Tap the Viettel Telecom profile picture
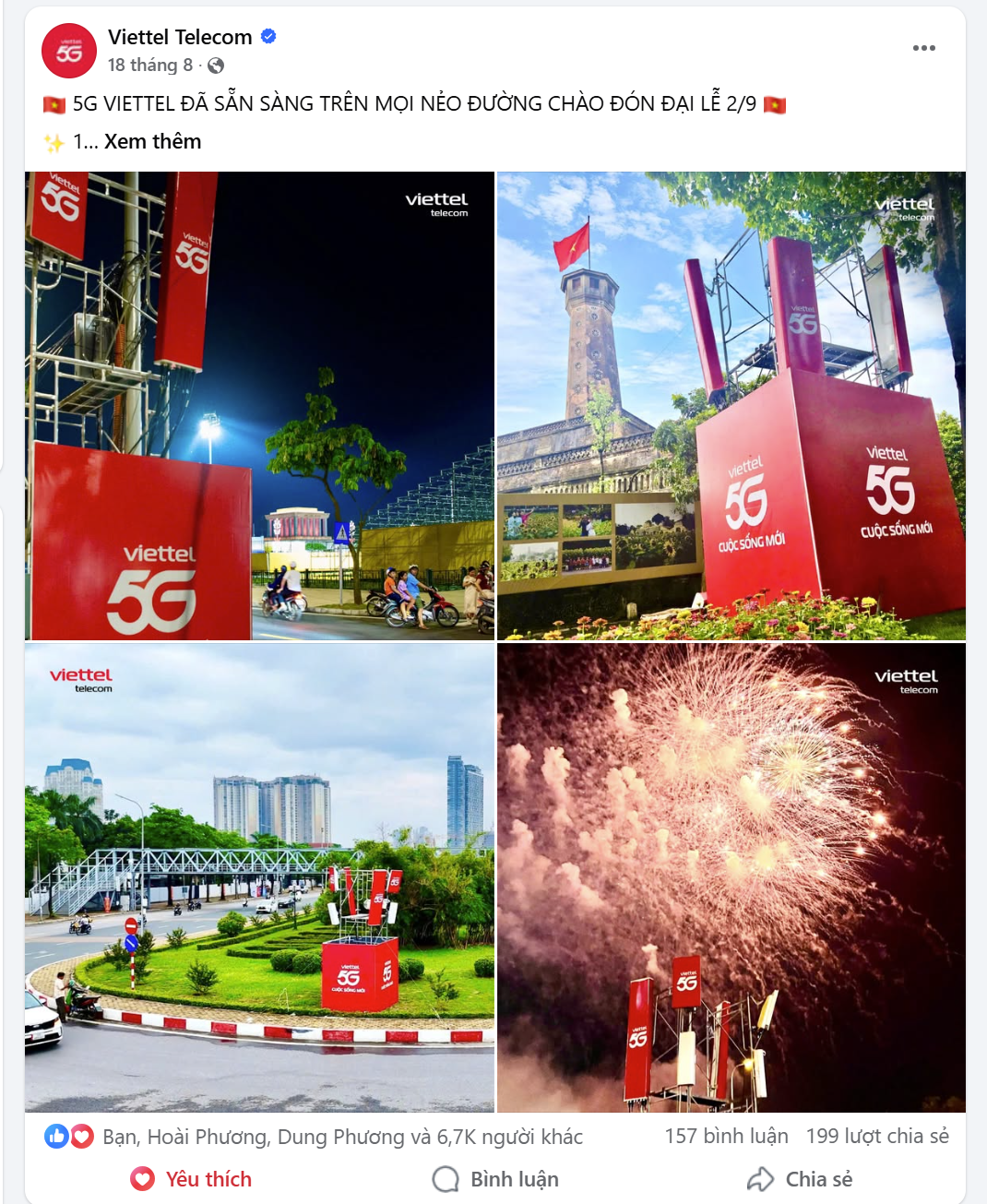 (69, 51)
